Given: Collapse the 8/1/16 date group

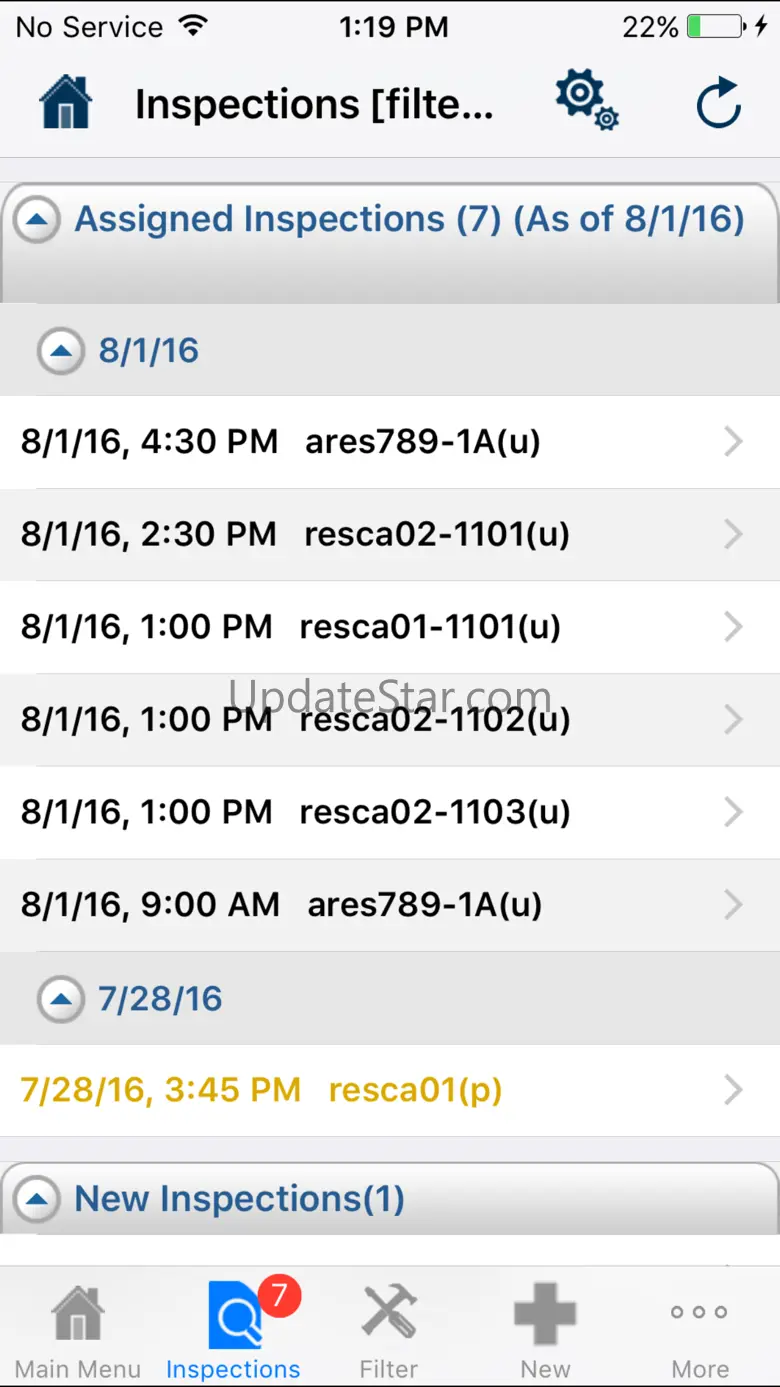Looking at the screenshot, I should pyautogui.click(x=61, y=351).
